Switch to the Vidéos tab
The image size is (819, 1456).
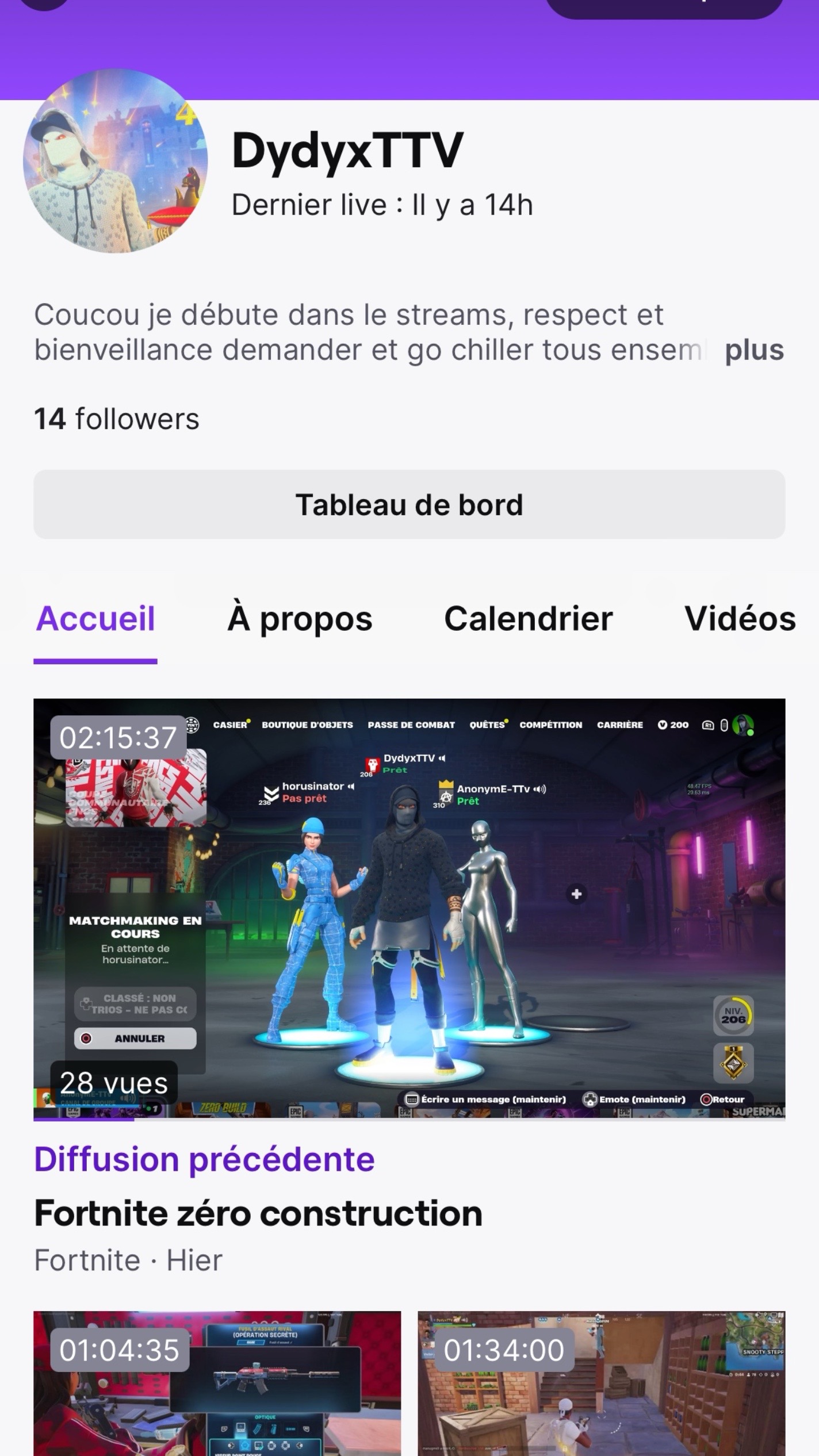[740, 619]
